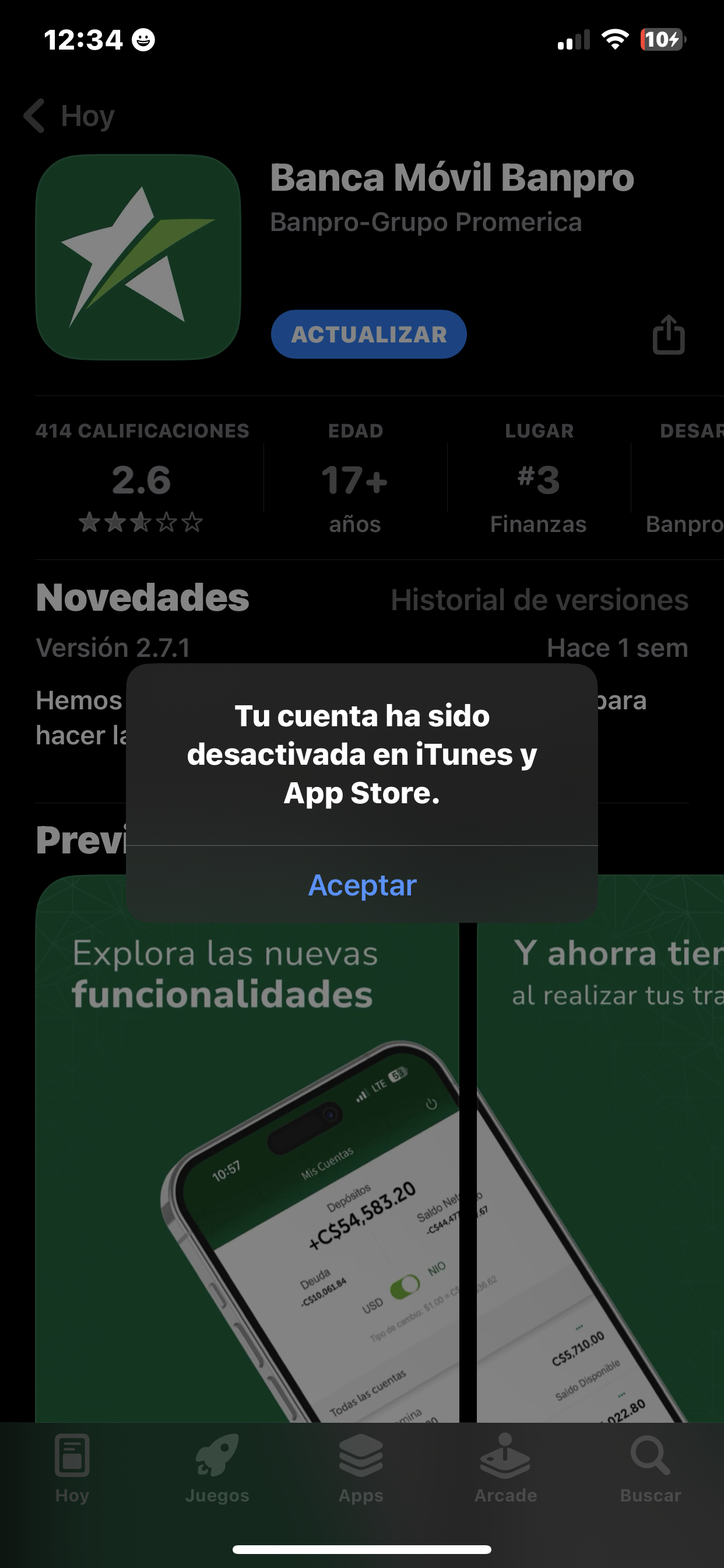Dismiss the alert by tapping Aceptar

[x=362, y=884]
